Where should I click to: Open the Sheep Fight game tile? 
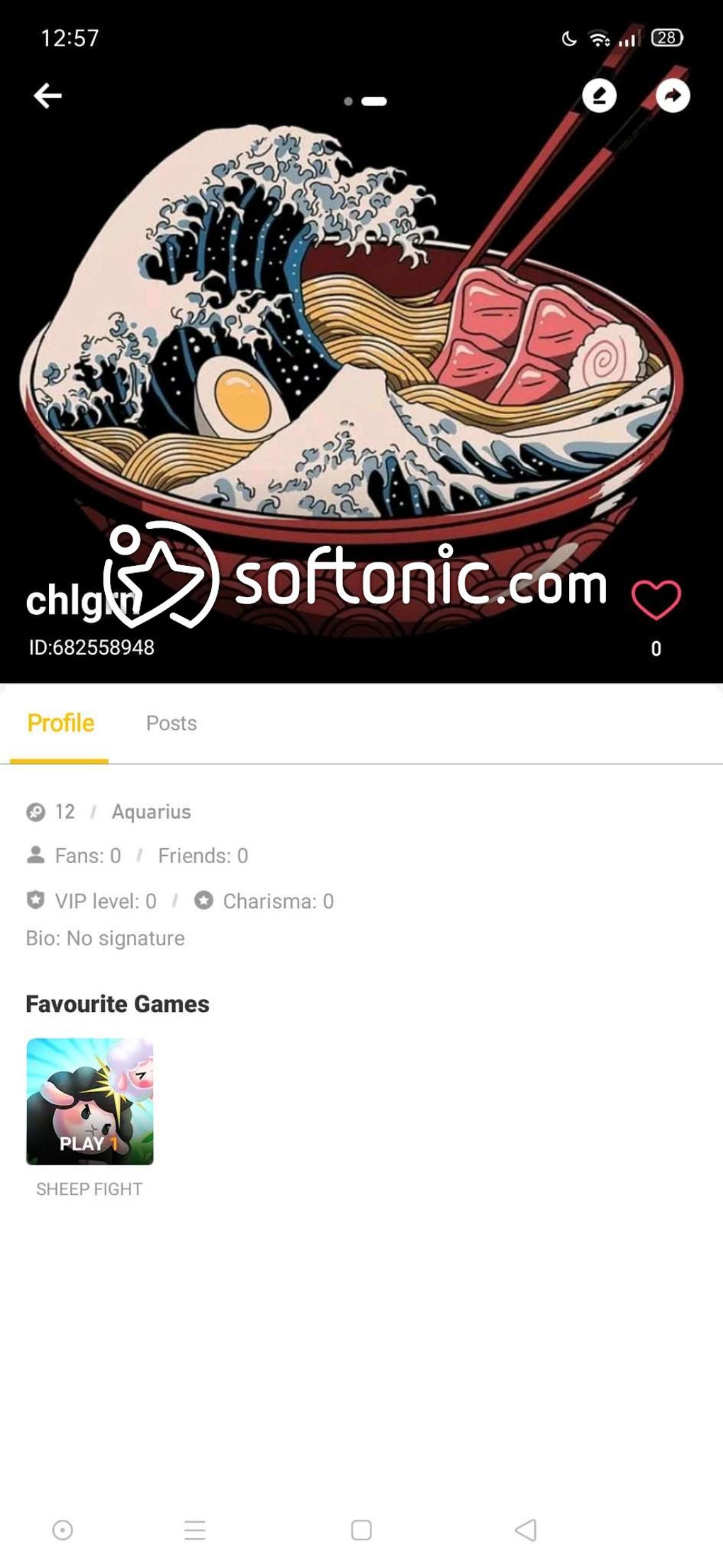[x=90, y=1101]
